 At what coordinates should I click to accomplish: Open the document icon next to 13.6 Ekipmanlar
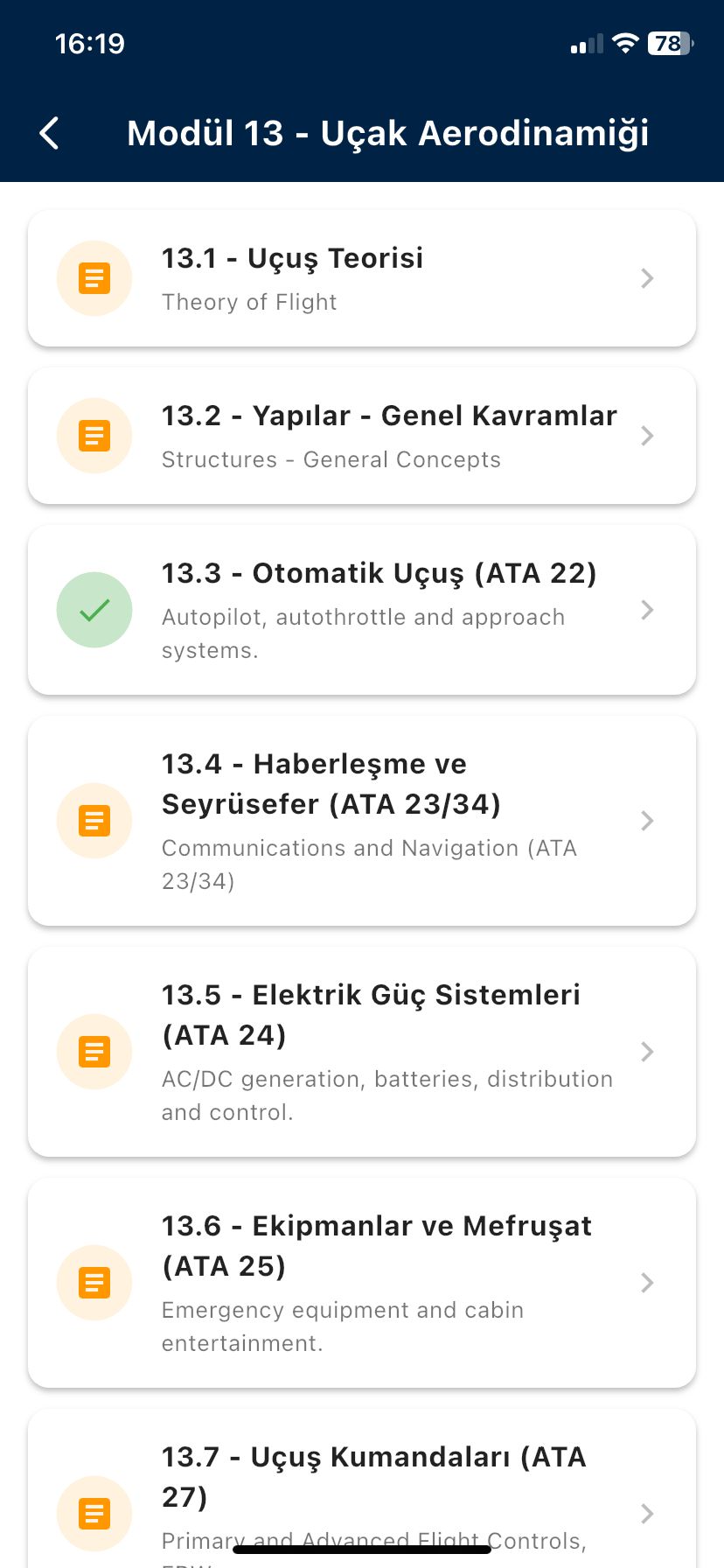pyautogui.click(x=94, y=1283)
